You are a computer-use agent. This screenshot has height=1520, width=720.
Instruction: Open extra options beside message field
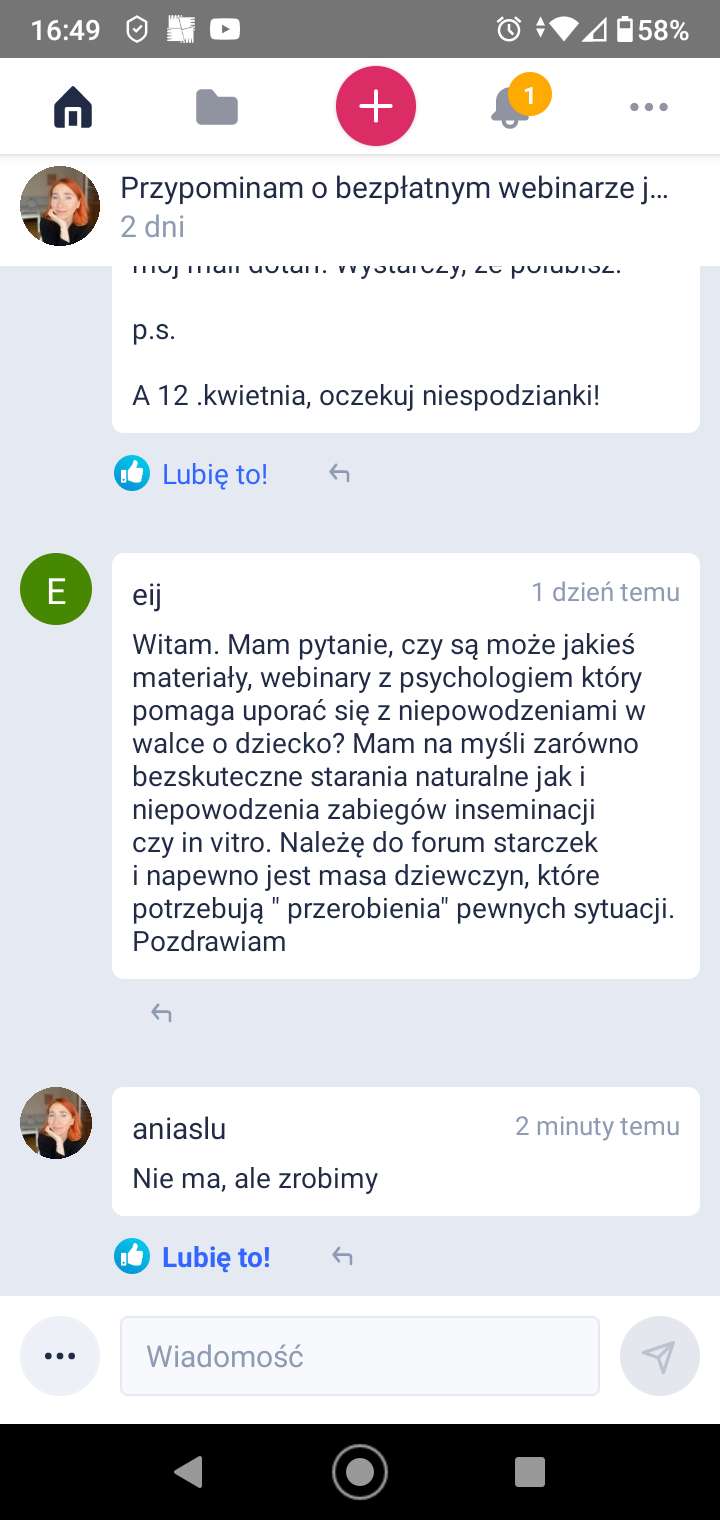coord(60,1356)
